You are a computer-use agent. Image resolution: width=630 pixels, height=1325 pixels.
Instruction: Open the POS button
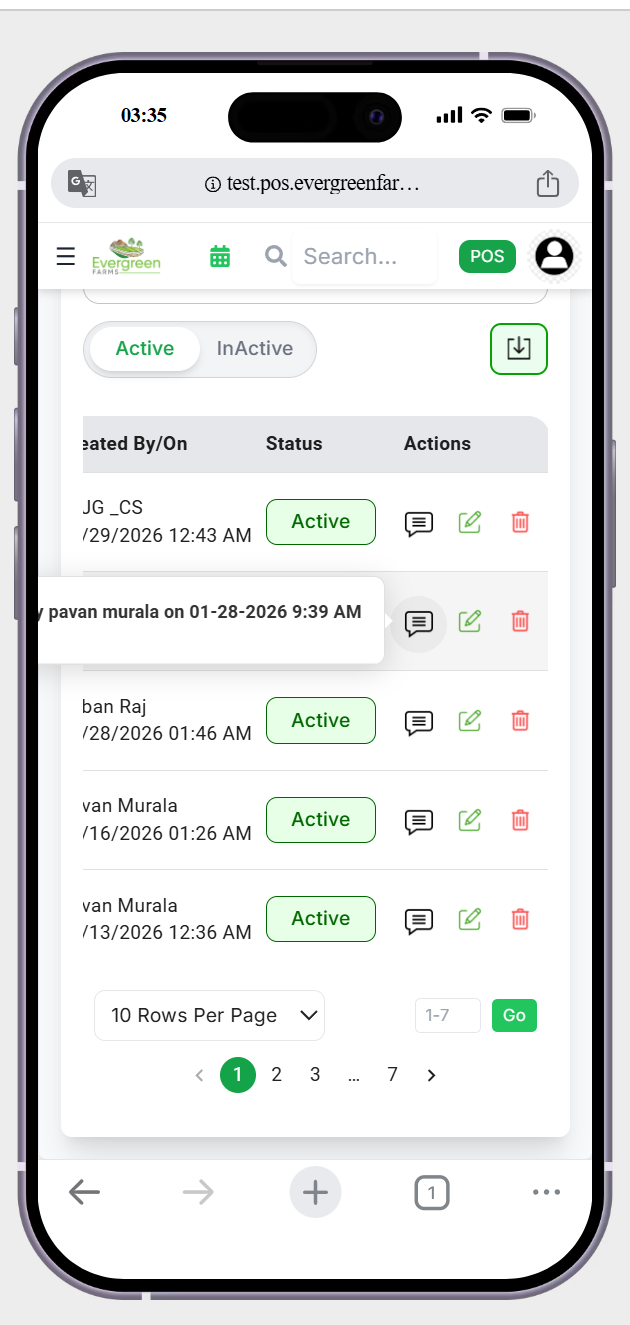point(487,257)
